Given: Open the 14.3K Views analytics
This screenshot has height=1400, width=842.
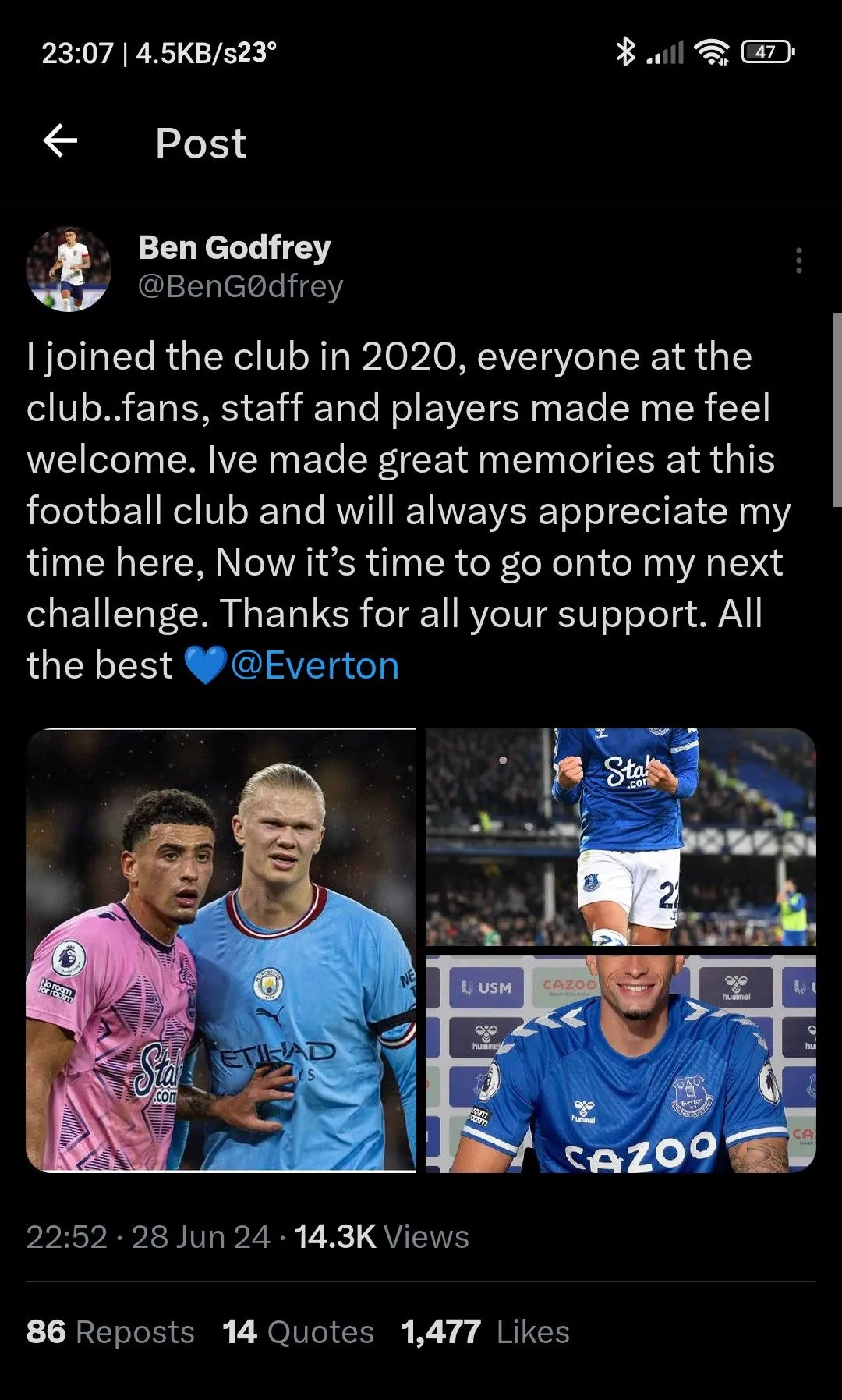Looking at the screenshot, I should (x=381, y=1237).
